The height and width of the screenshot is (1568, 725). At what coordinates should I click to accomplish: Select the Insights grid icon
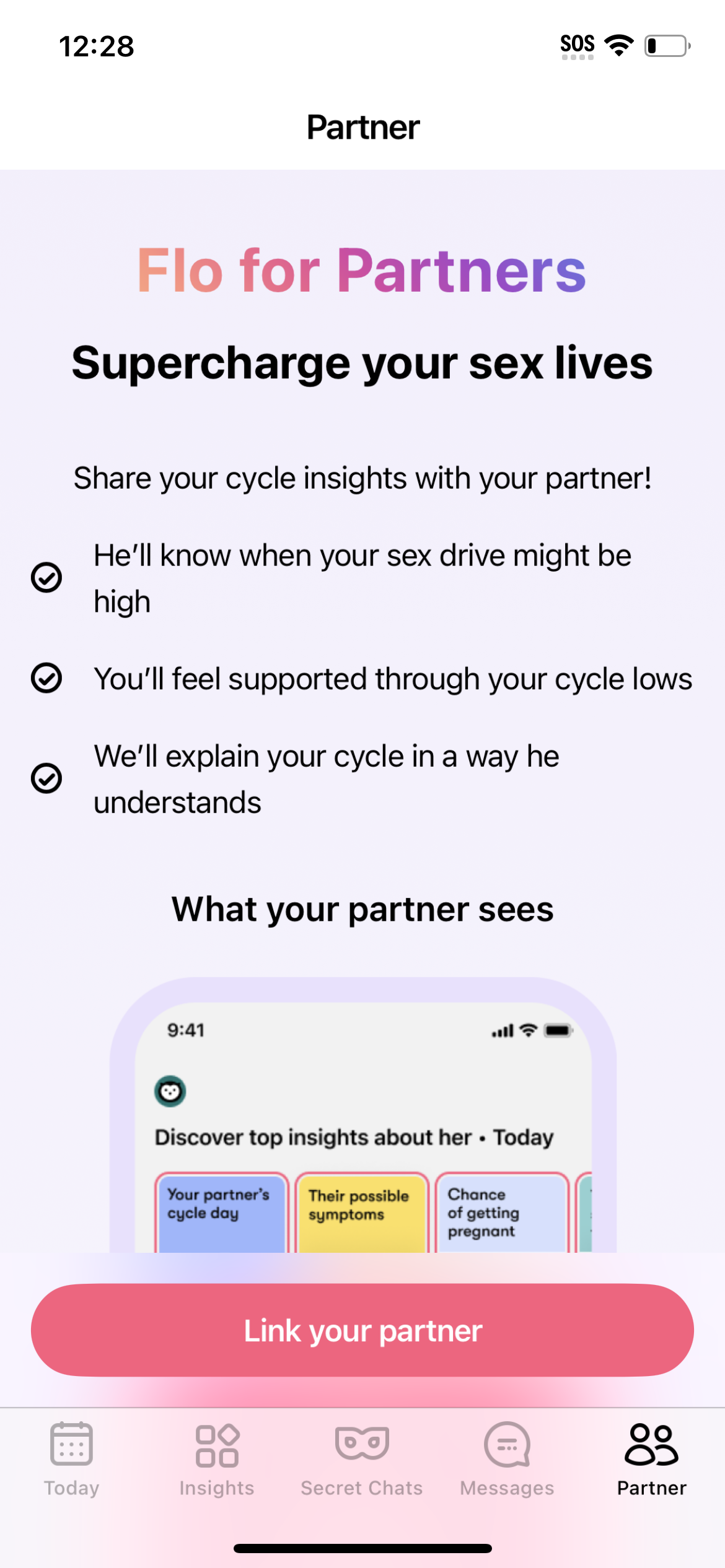coord(216,1445)
